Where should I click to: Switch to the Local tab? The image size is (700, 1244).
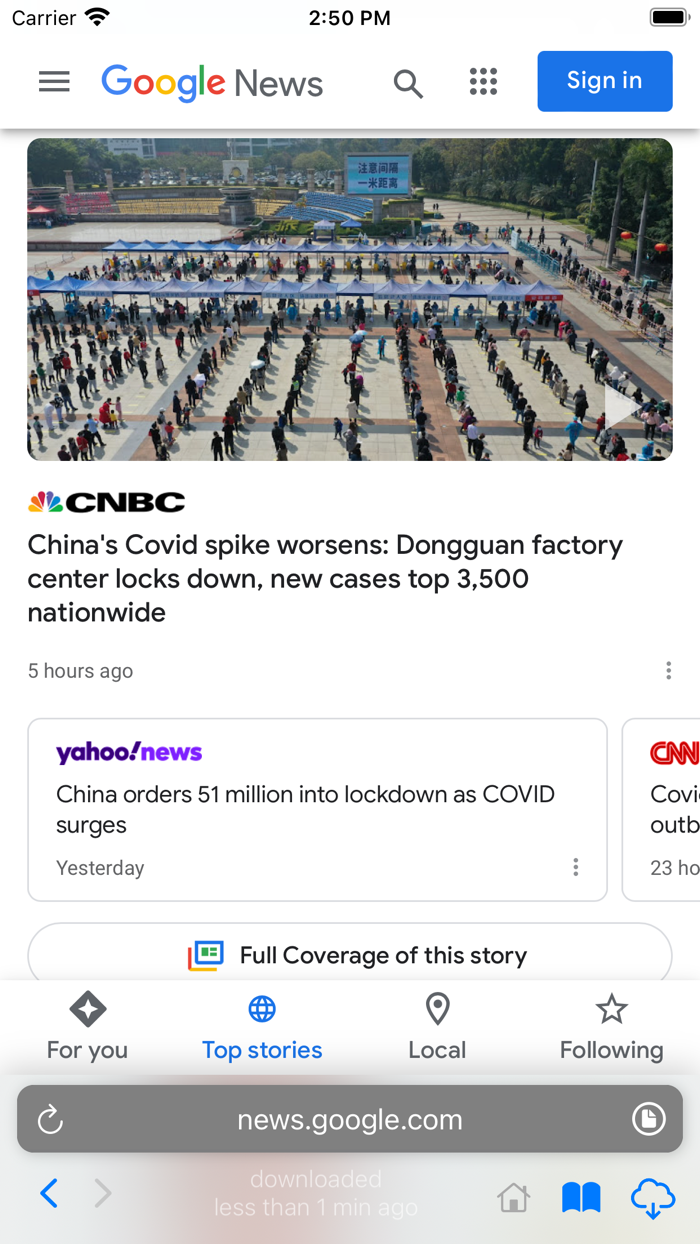[x=437, y=1027]
